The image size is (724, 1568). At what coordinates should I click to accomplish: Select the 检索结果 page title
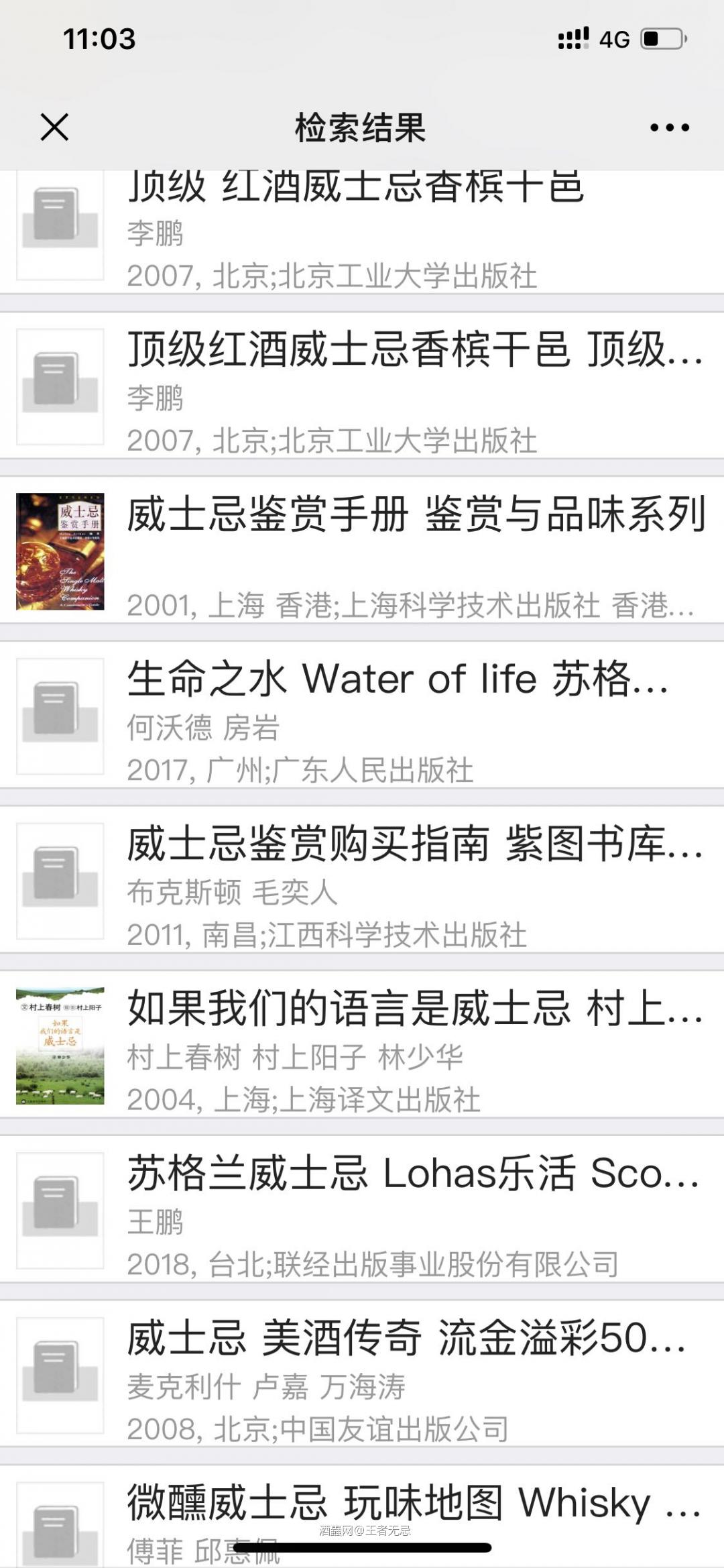[362, 127]
